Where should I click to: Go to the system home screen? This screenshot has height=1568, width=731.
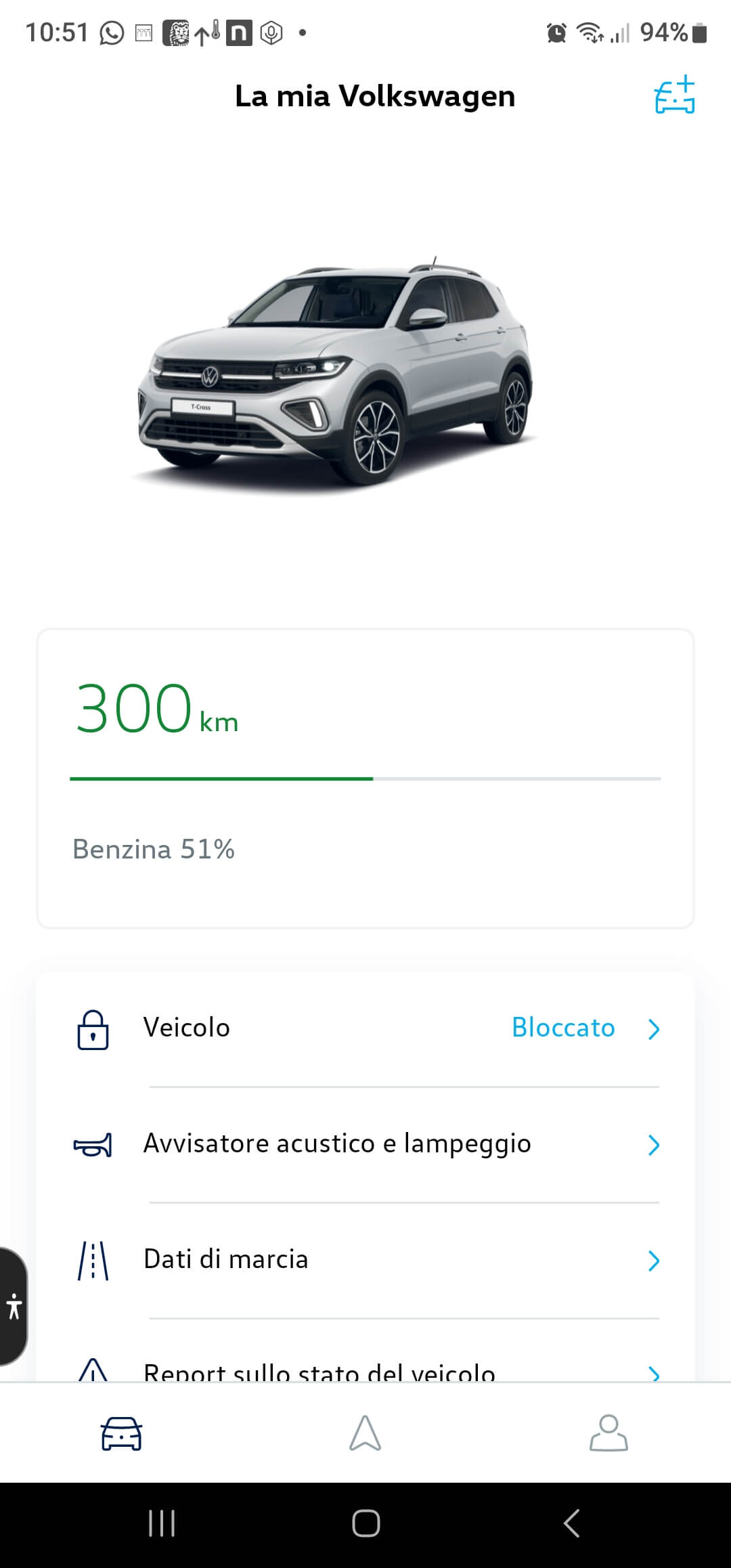tap(365, 1524)
